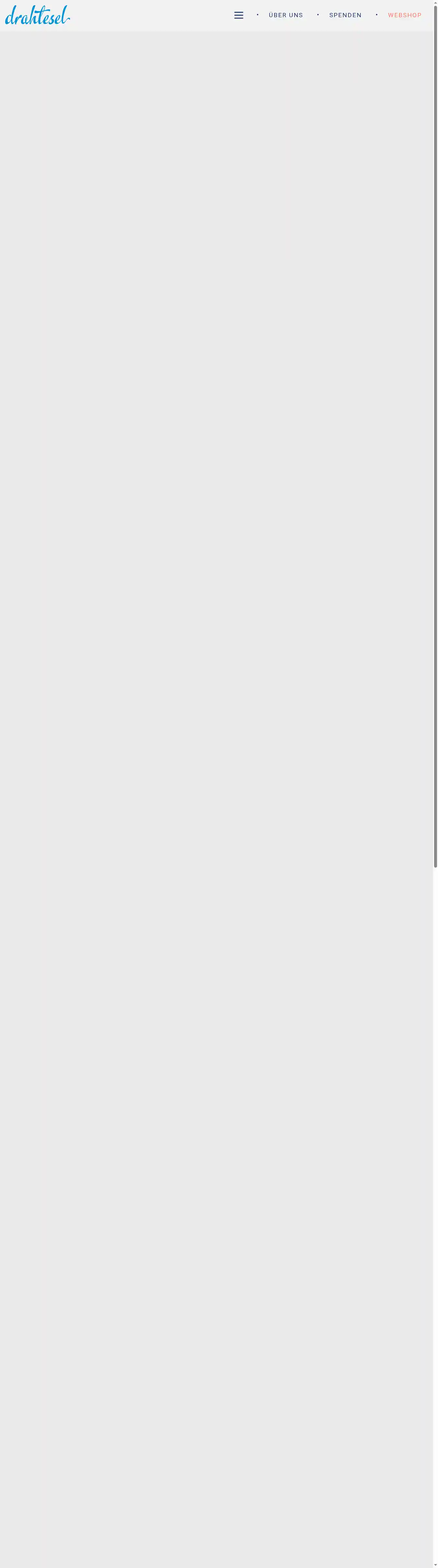Open the Über Uns page

tap(286, 15)
